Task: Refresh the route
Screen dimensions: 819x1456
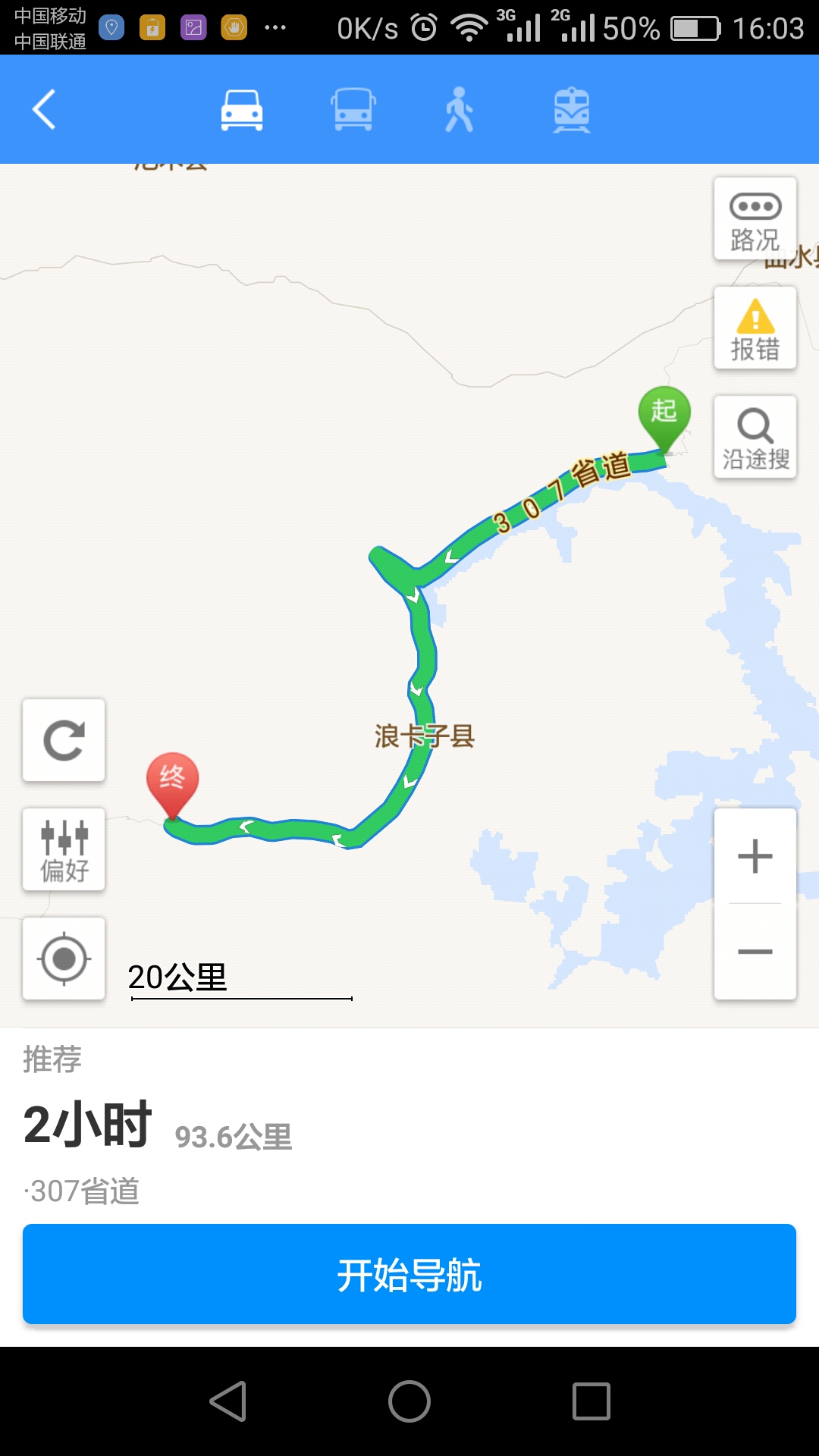Action: click(64, 740)
